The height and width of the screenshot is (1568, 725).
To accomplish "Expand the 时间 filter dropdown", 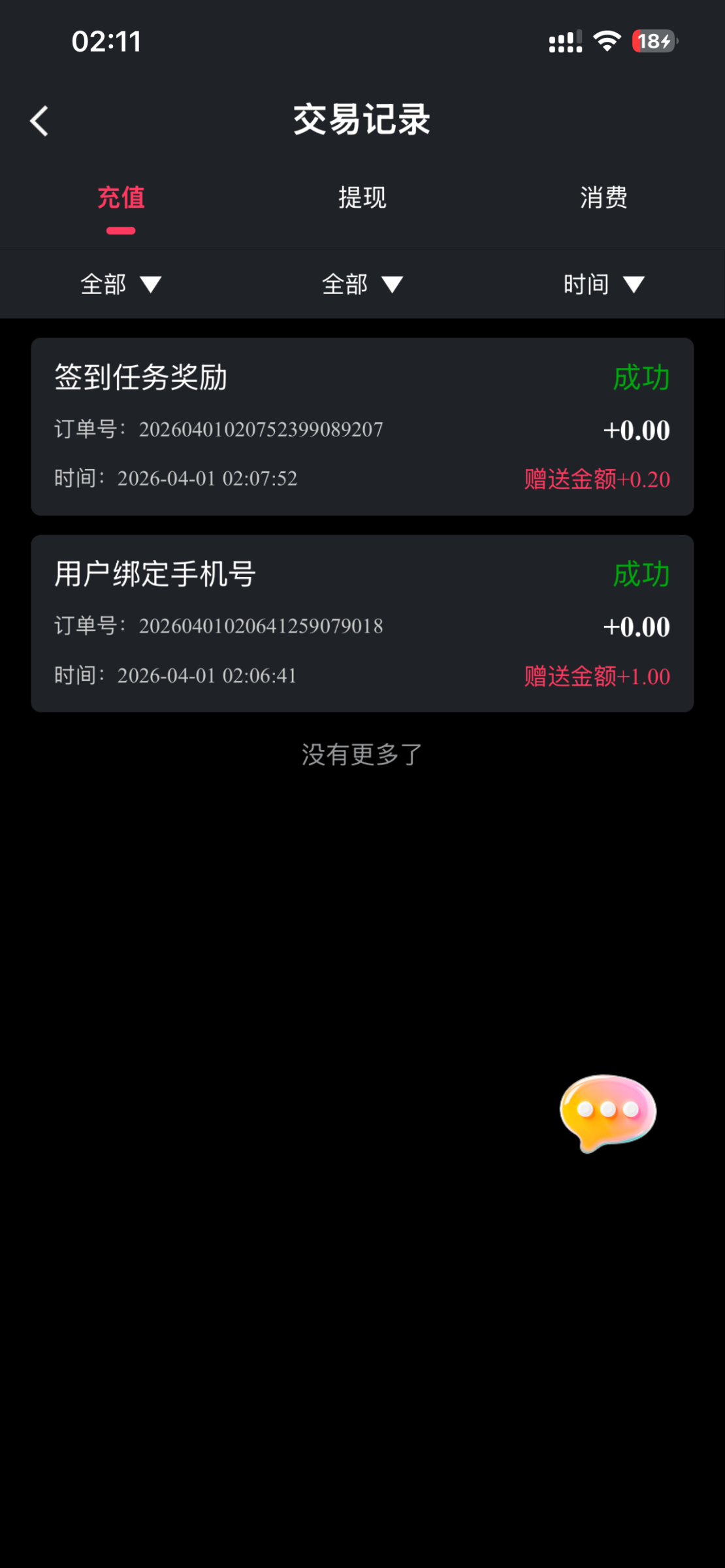I will point(604,284).
